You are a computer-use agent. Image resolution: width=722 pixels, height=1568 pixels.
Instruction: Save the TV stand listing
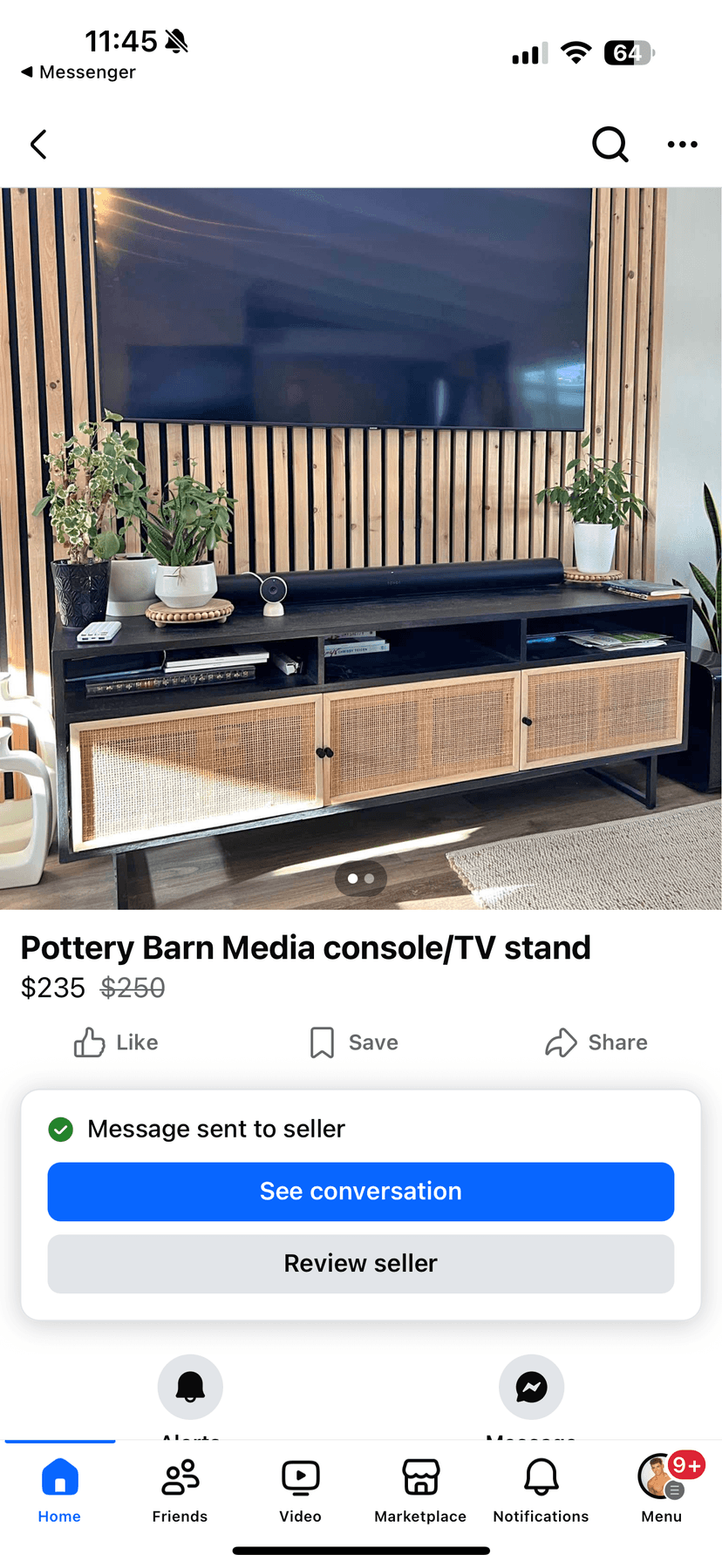(355, 1042)
